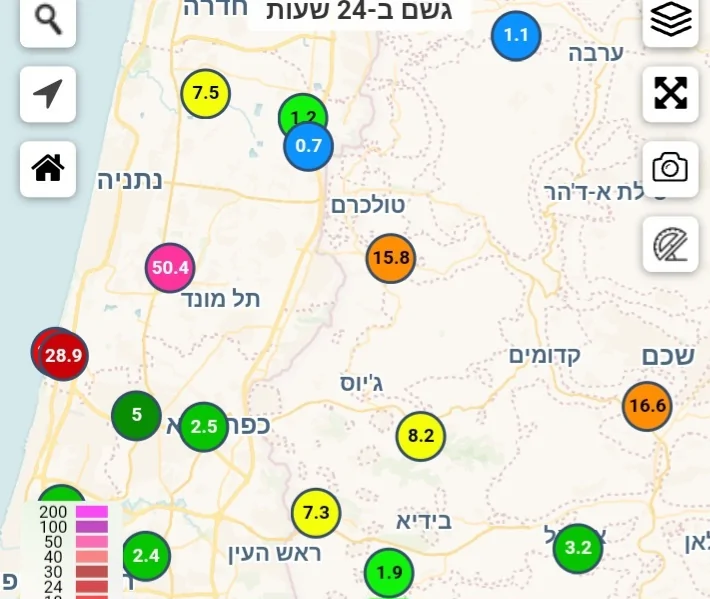The width and height of the screenshot is (710, 599).
Task: Toggle the crossed-out radar layer icon
Action: click(670, 244)
